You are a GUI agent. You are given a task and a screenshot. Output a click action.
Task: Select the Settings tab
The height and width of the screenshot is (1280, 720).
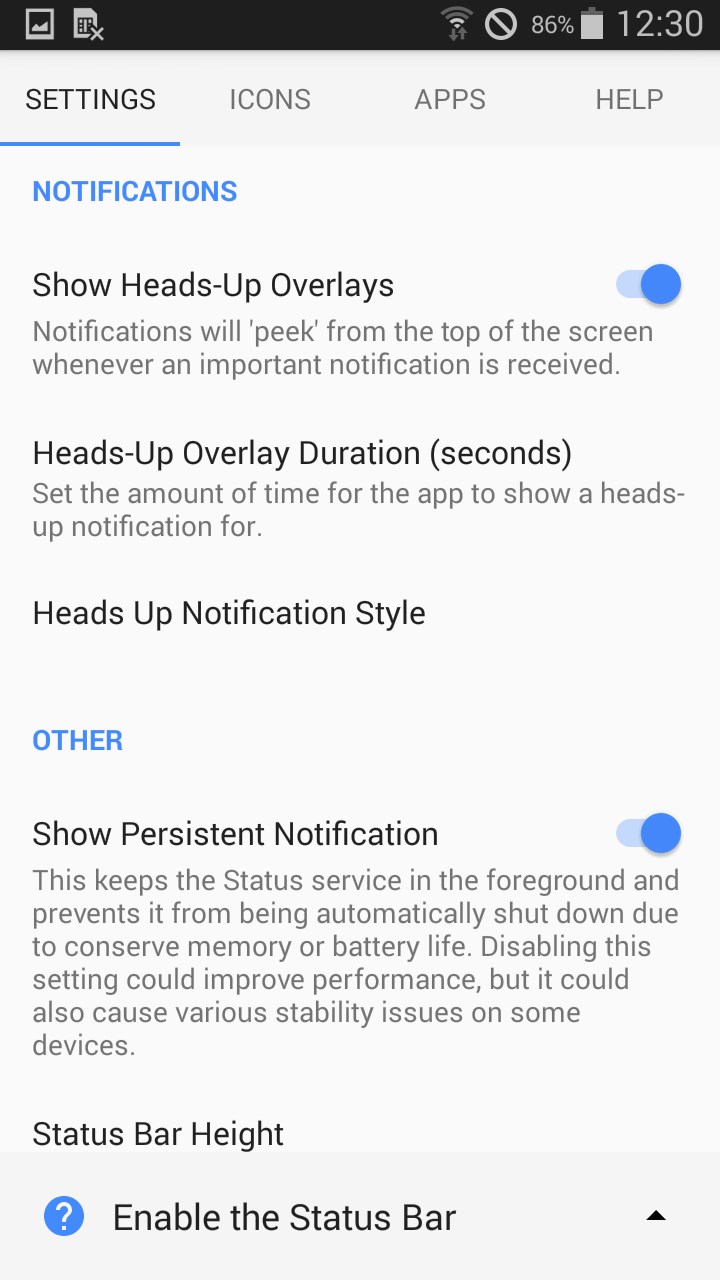tap(90, 99)
